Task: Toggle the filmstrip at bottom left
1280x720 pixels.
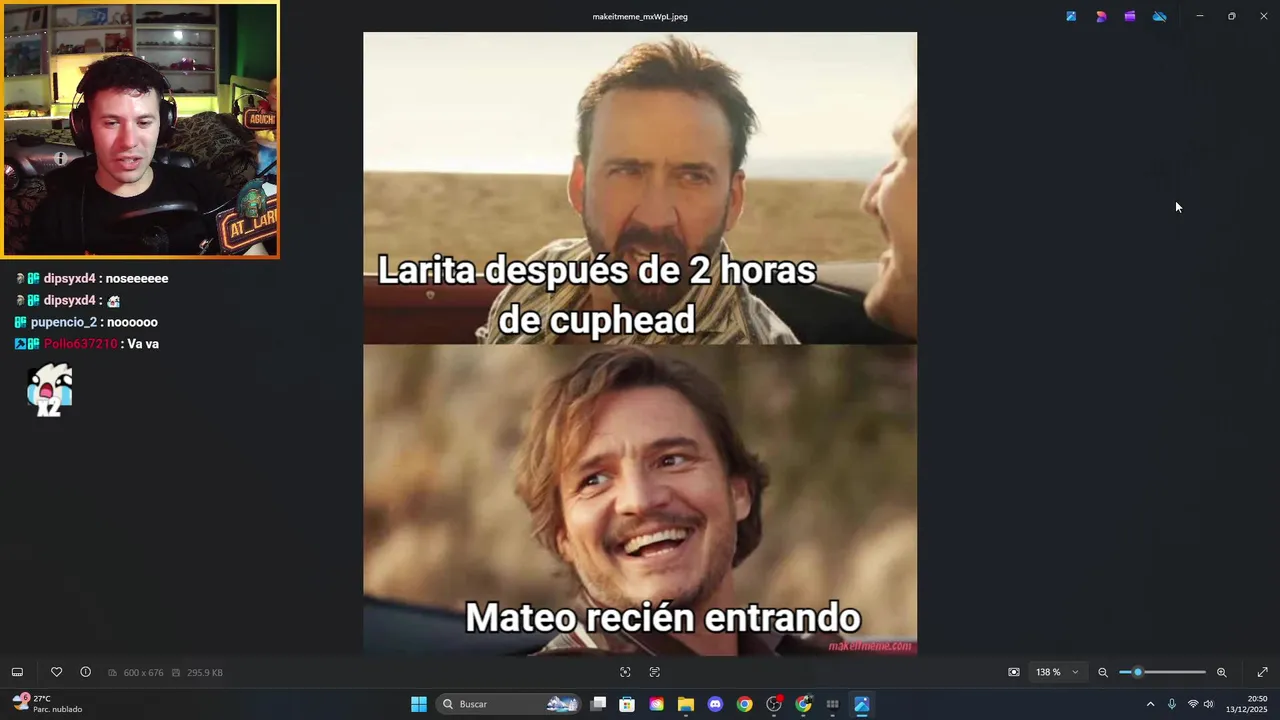Action: pyautogui.click(x=17, y=672)
